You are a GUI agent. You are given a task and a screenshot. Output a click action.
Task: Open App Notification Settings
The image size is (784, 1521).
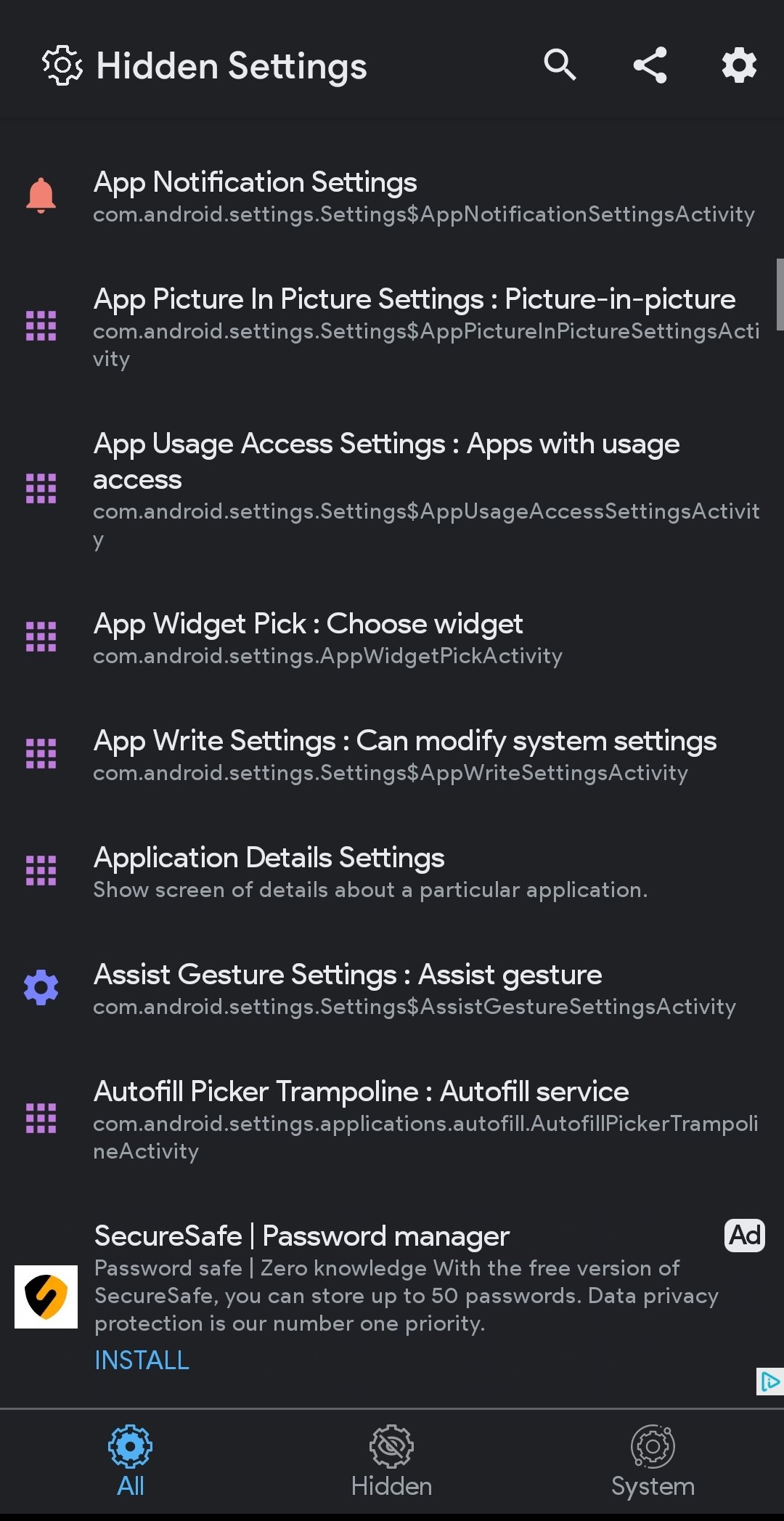pos(392,196)
